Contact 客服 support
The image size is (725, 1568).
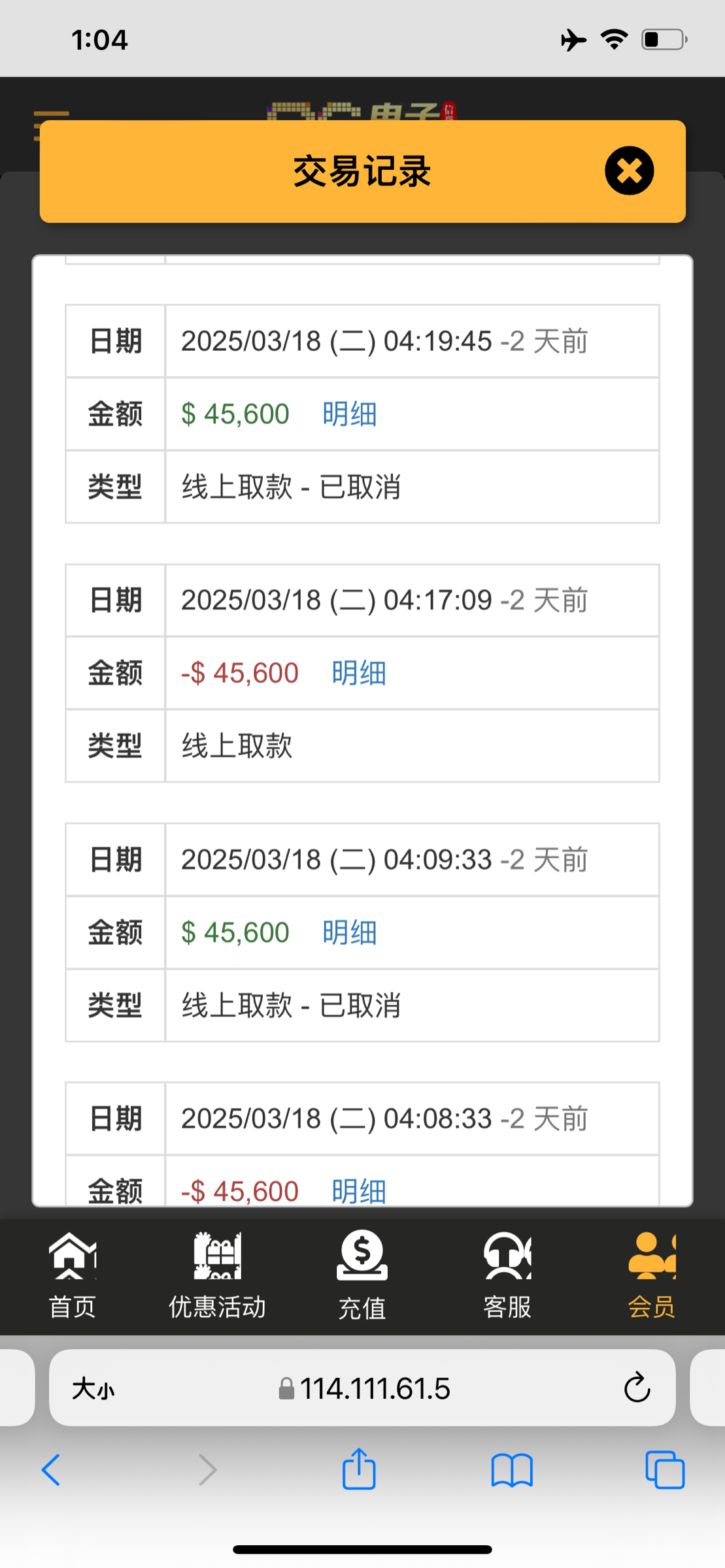(507, 1275)
